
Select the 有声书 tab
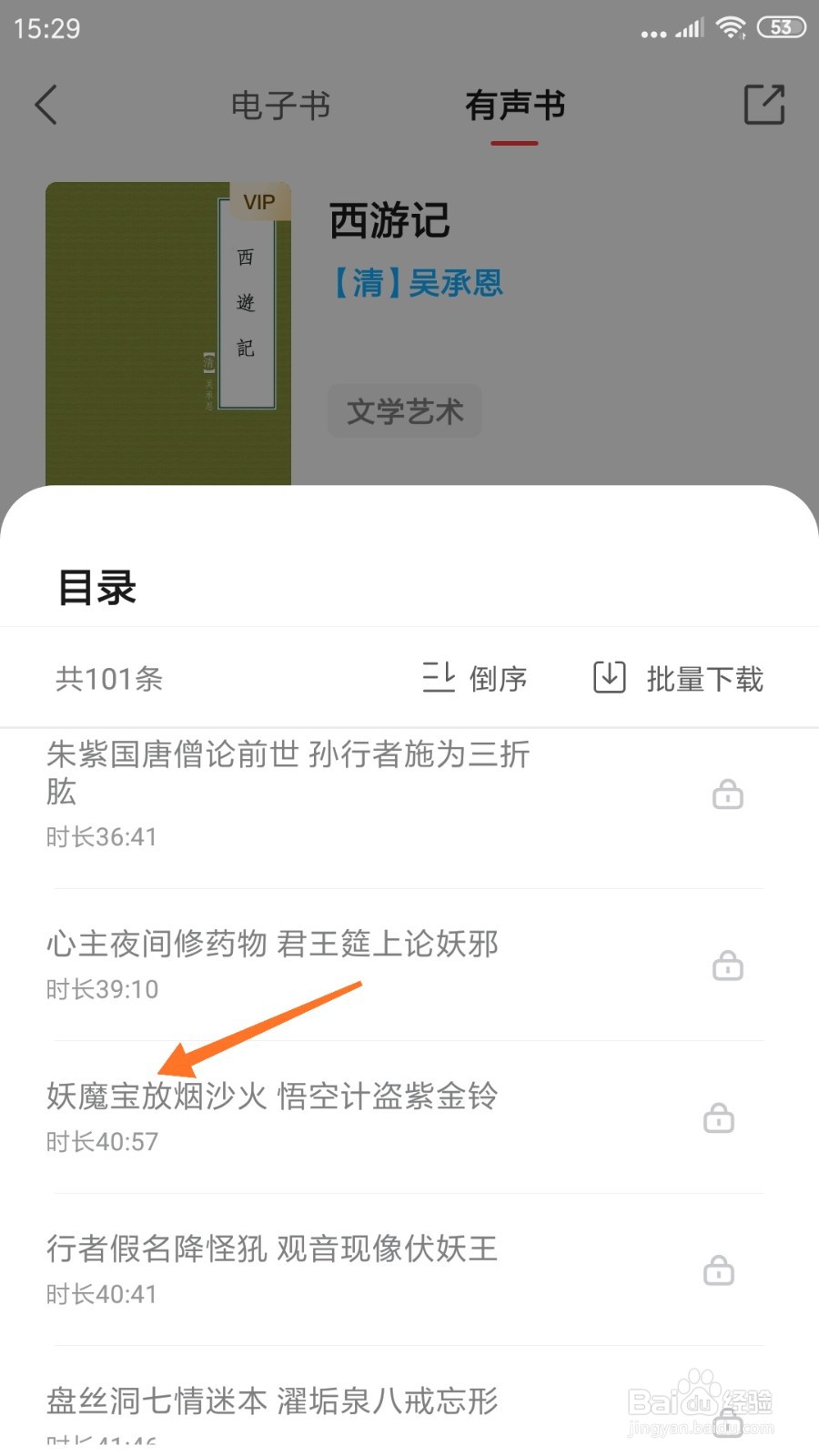click(x=516, y=105)
